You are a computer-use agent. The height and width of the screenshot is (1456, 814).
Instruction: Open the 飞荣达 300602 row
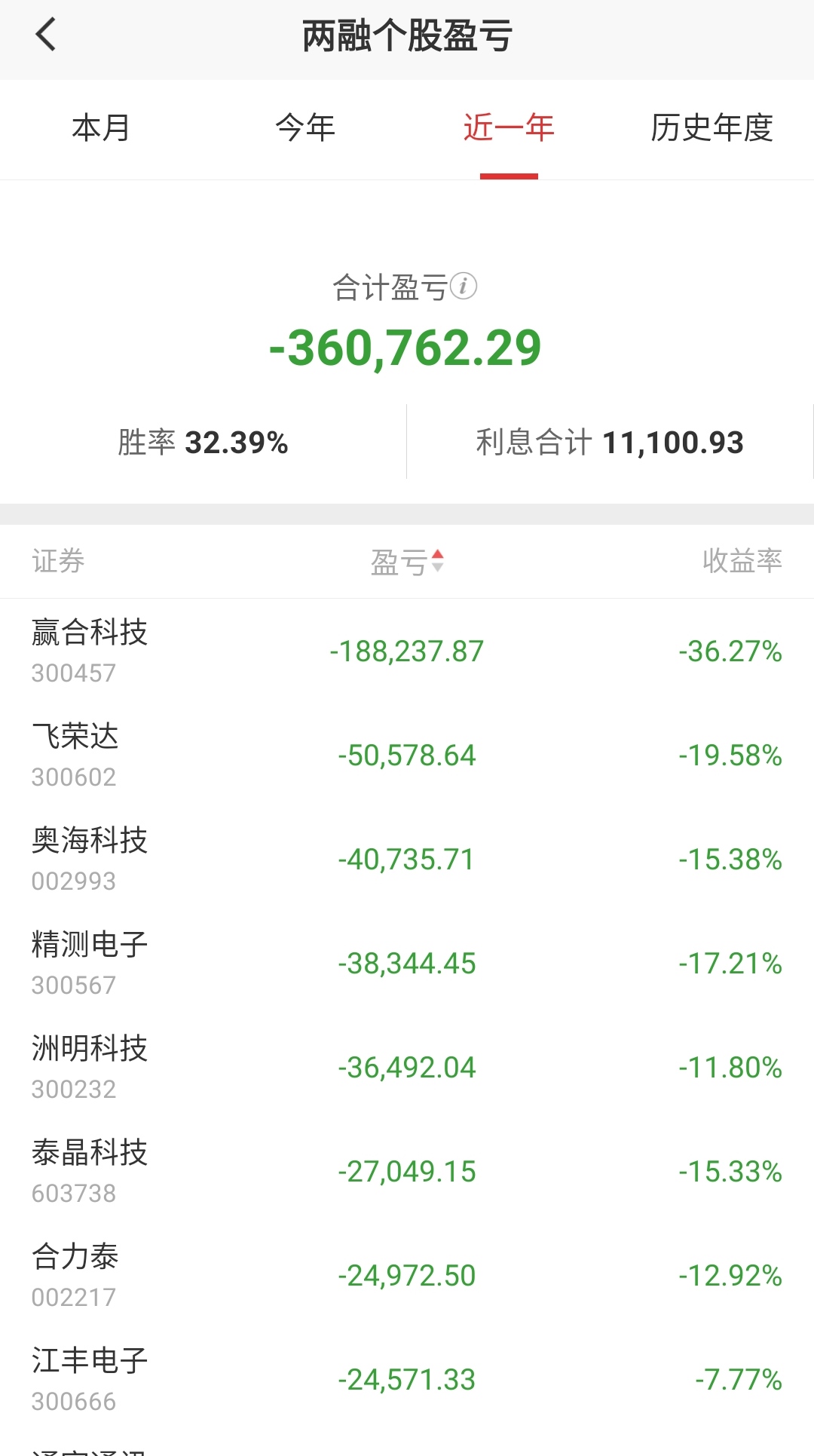[x=407, y=755]
